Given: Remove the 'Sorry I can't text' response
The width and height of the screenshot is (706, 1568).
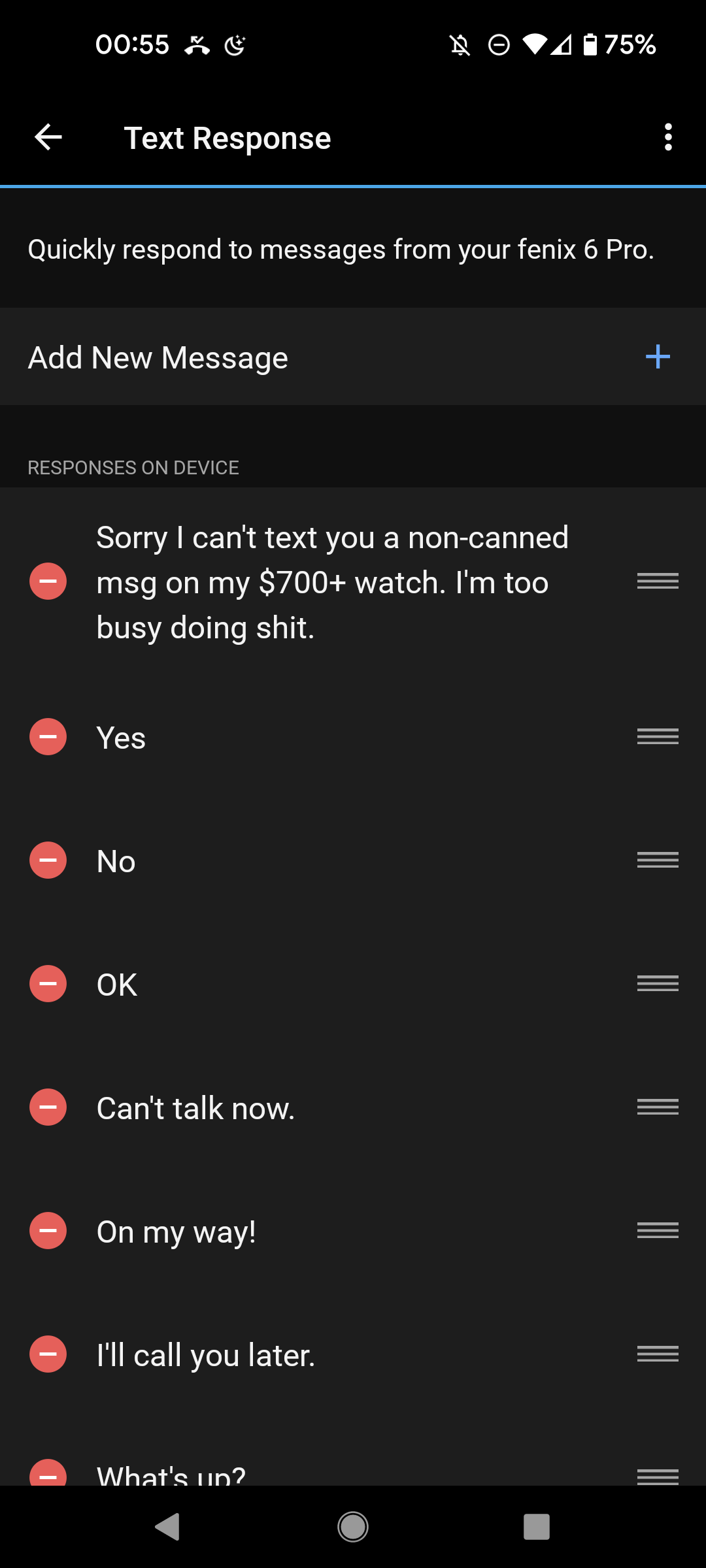Looking at the screenshot, I should tap(48, 581).
